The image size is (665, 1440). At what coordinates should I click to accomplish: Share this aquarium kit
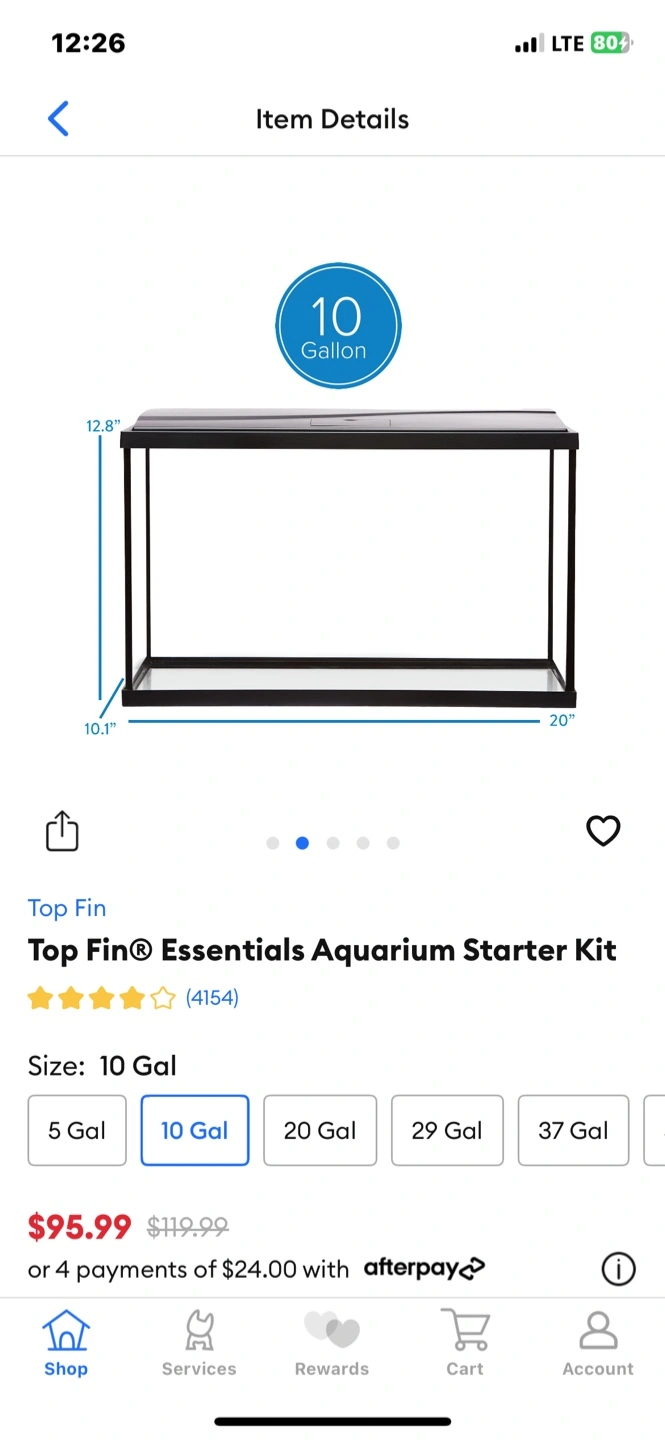coord(62,831)
